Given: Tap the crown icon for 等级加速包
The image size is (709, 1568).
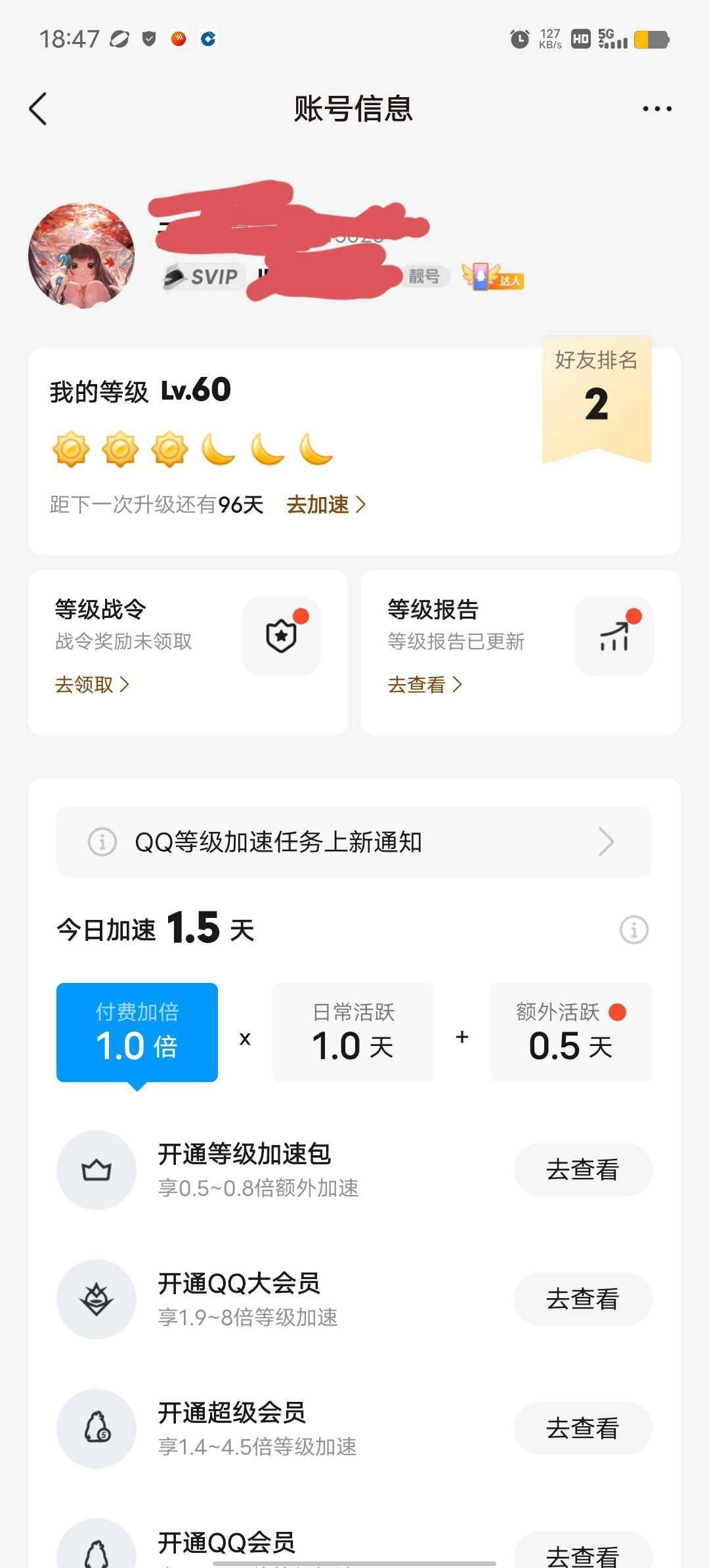Looking at the screenshot, I should coord(97,1170).
